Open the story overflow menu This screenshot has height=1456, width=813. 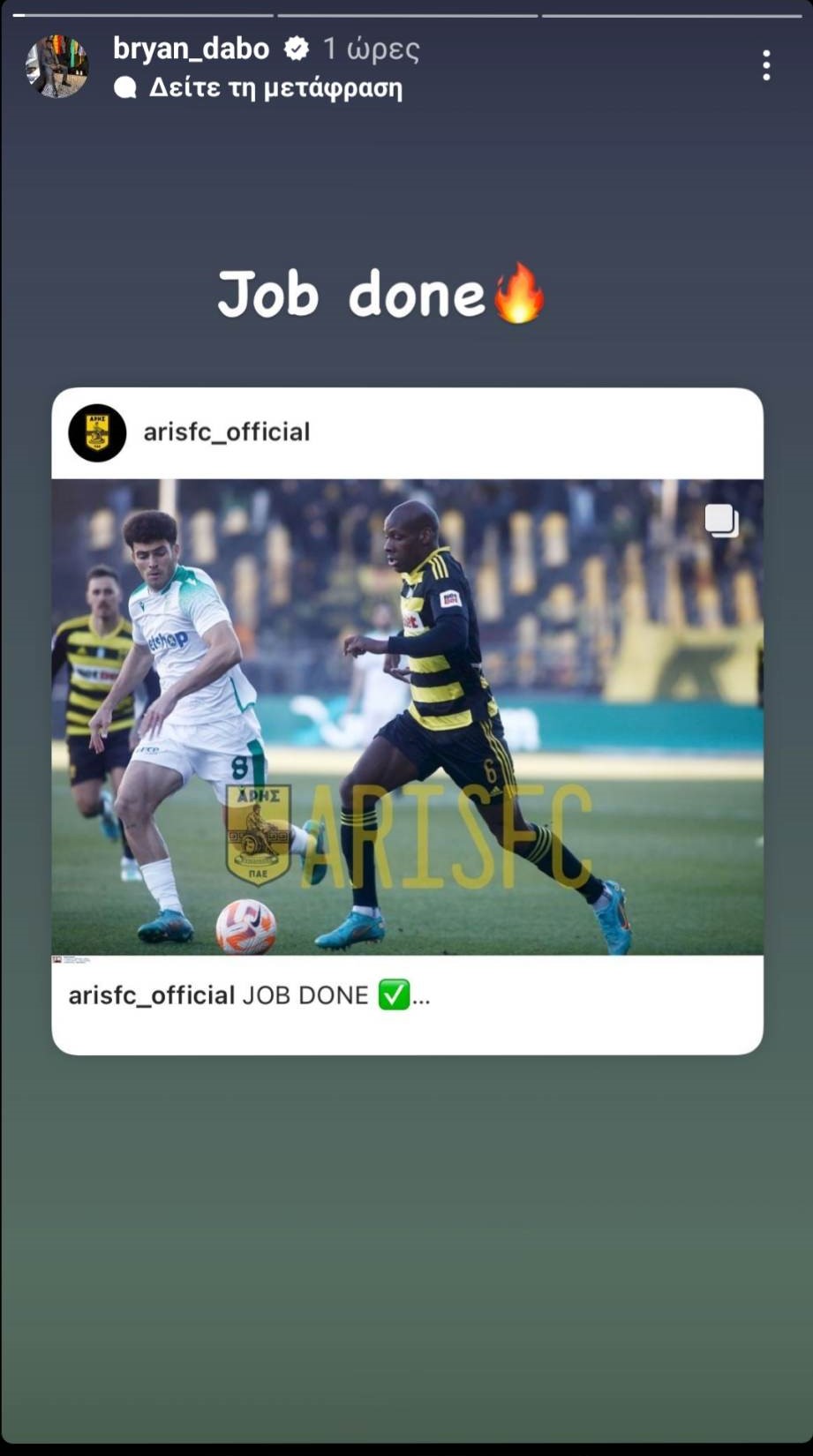(765, 65)
